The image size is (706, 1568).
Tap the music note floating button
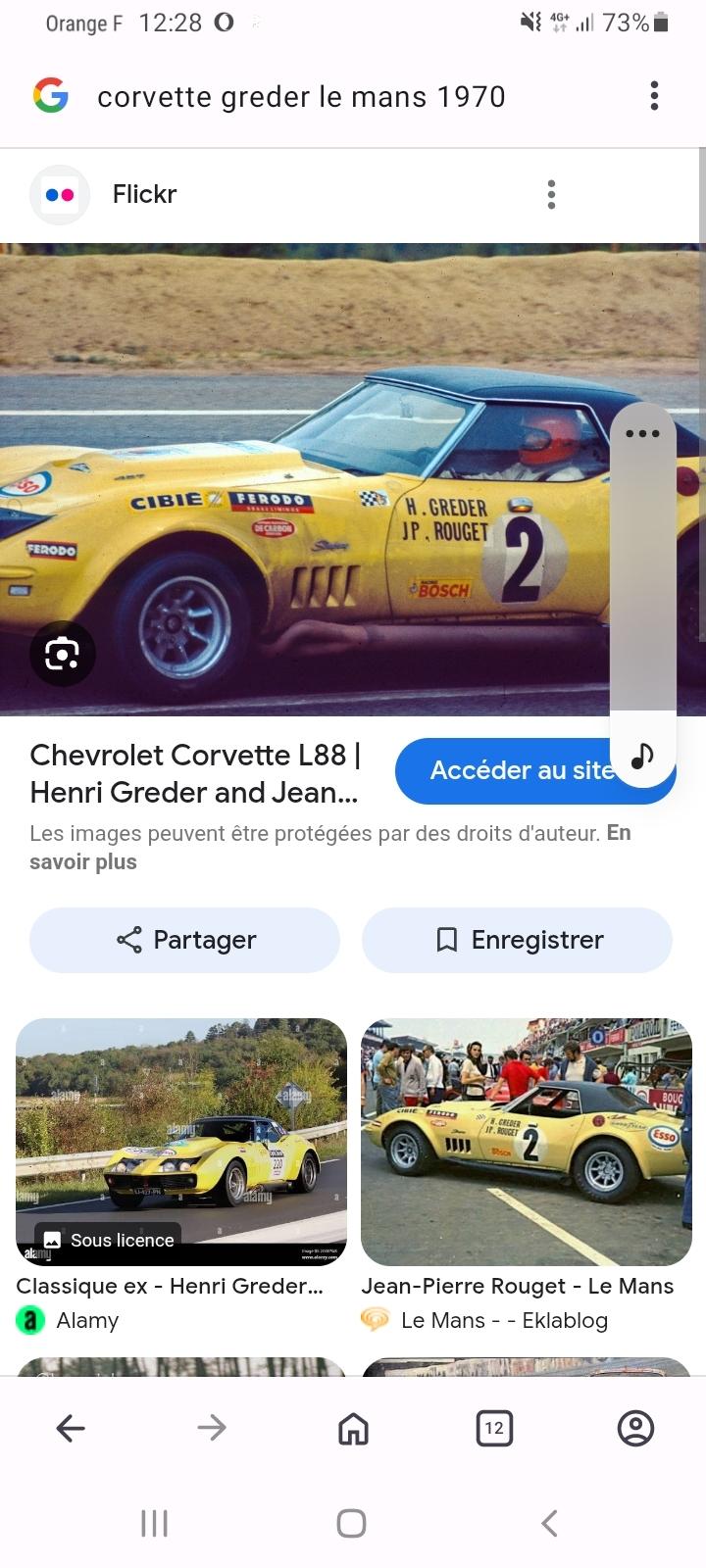pos(642,756)
